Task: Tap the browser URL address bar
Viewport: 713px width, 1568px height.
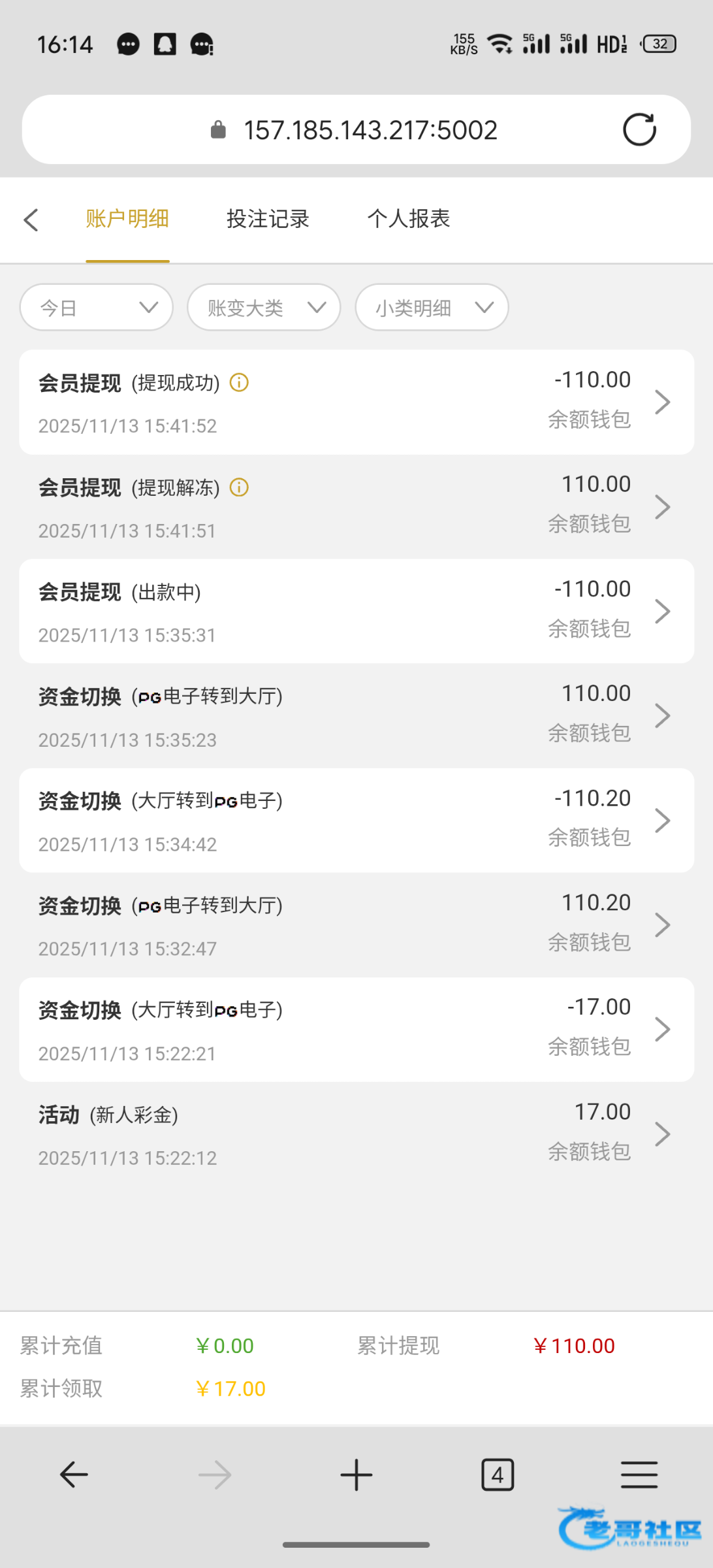Action: 370,130
